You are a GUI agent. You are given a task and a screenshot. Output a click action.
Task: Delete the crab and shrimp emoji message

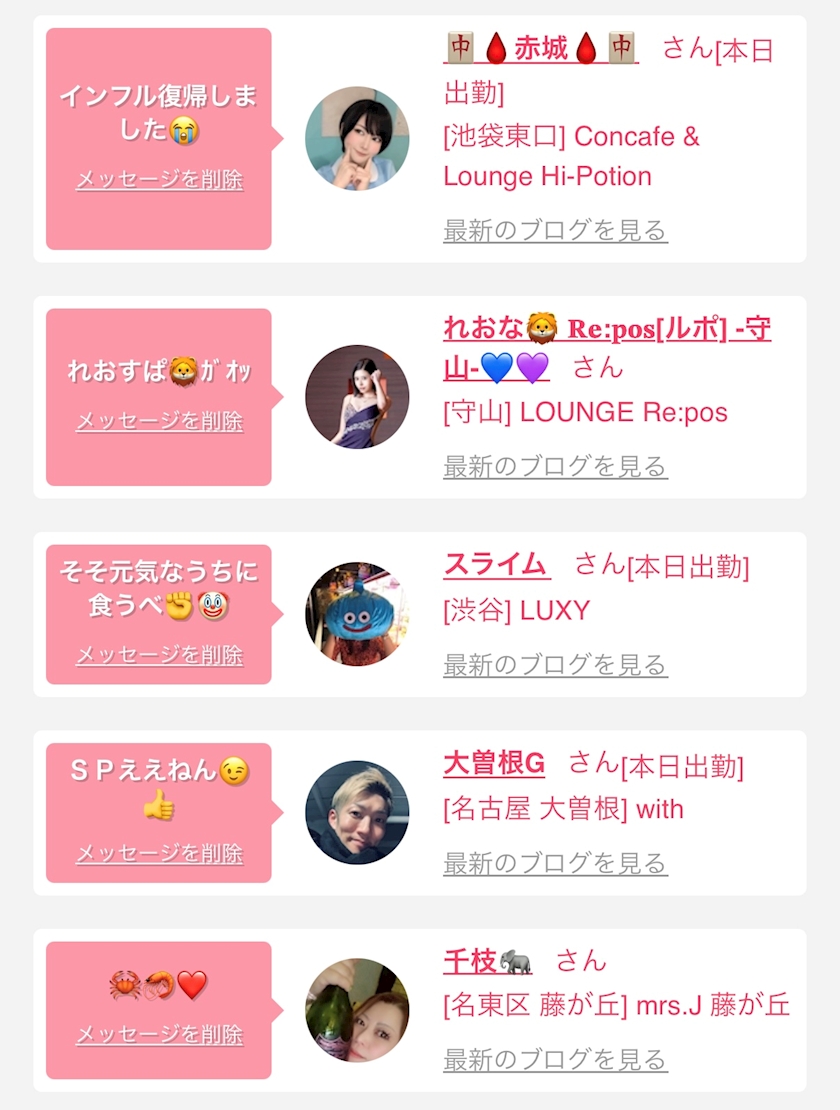point(159,1034)
